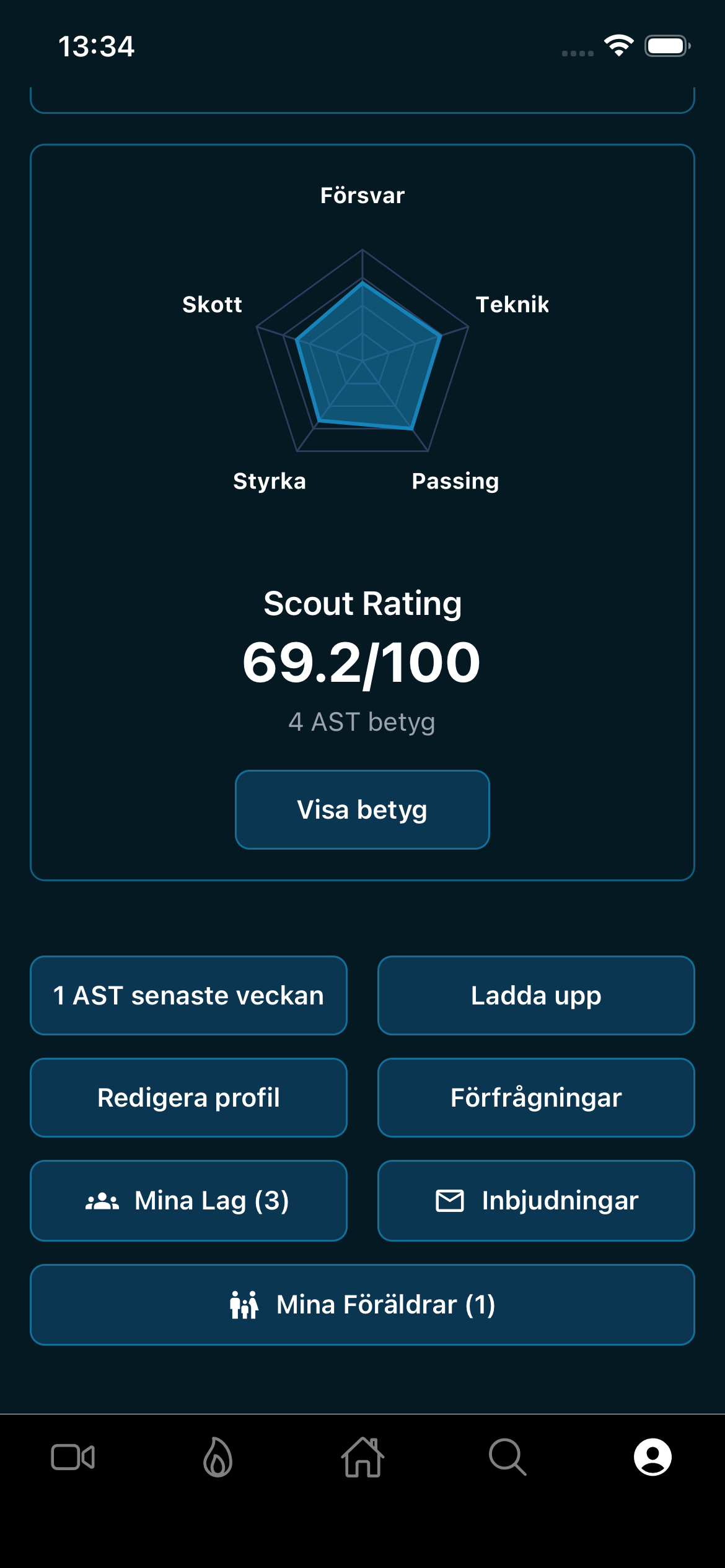
Task: Open the profile icon in bottom navigation
Action: click(652, 1455)
